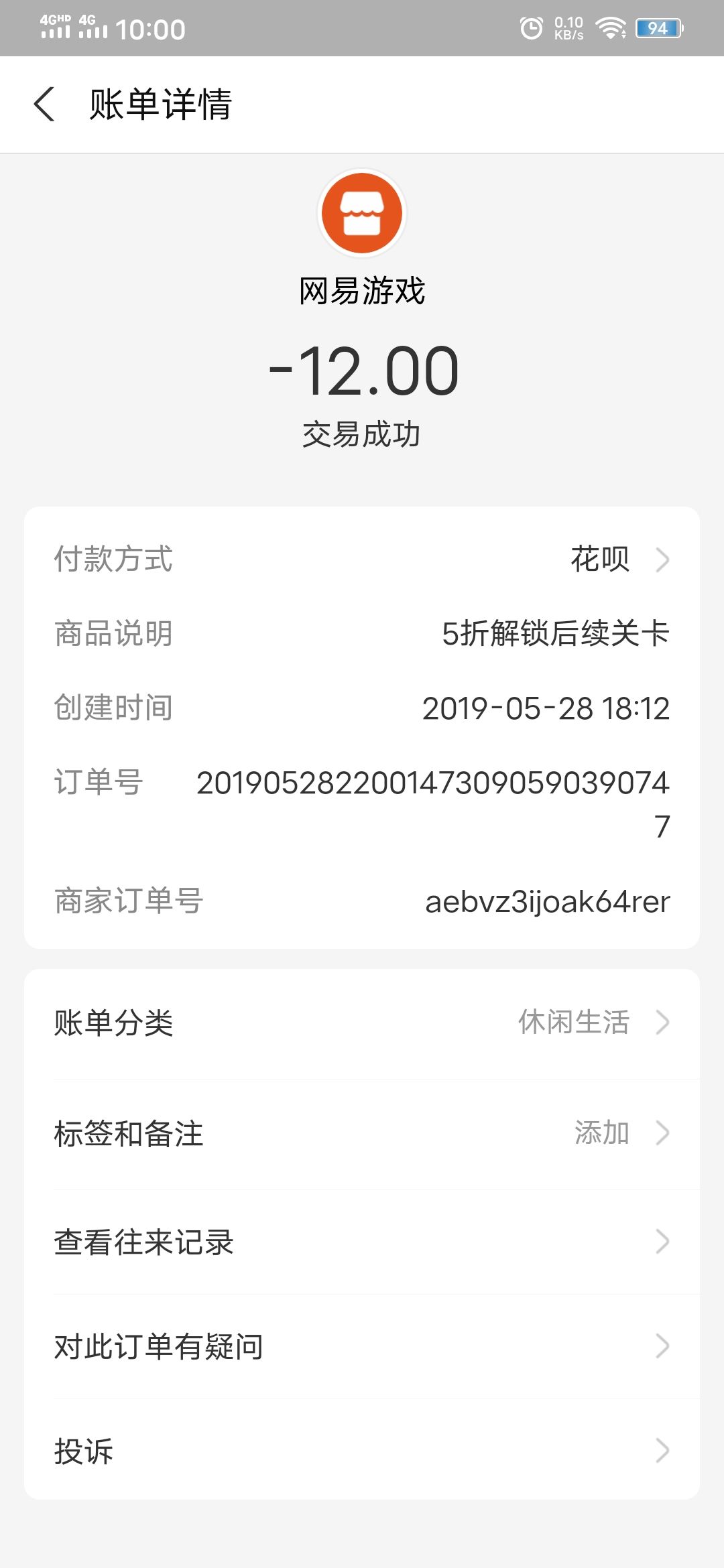This screenshot has height=1568, width=724.
Task: Add a note via 标签和备注
Action: tap(362, 1134)
